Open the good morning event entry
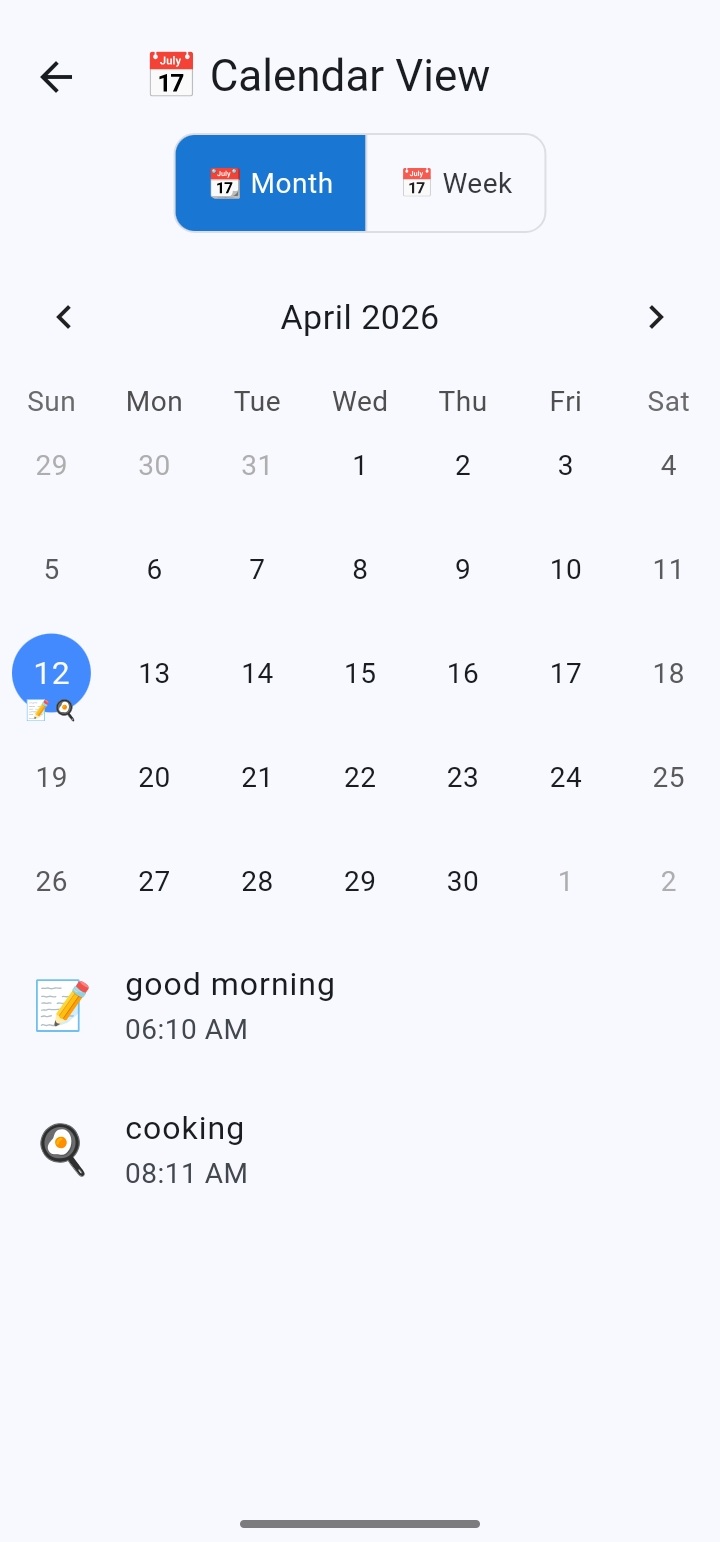Image resolution: width=720 pixels, height=1542 pixels. pyautogui.click(x=229, y=984)
